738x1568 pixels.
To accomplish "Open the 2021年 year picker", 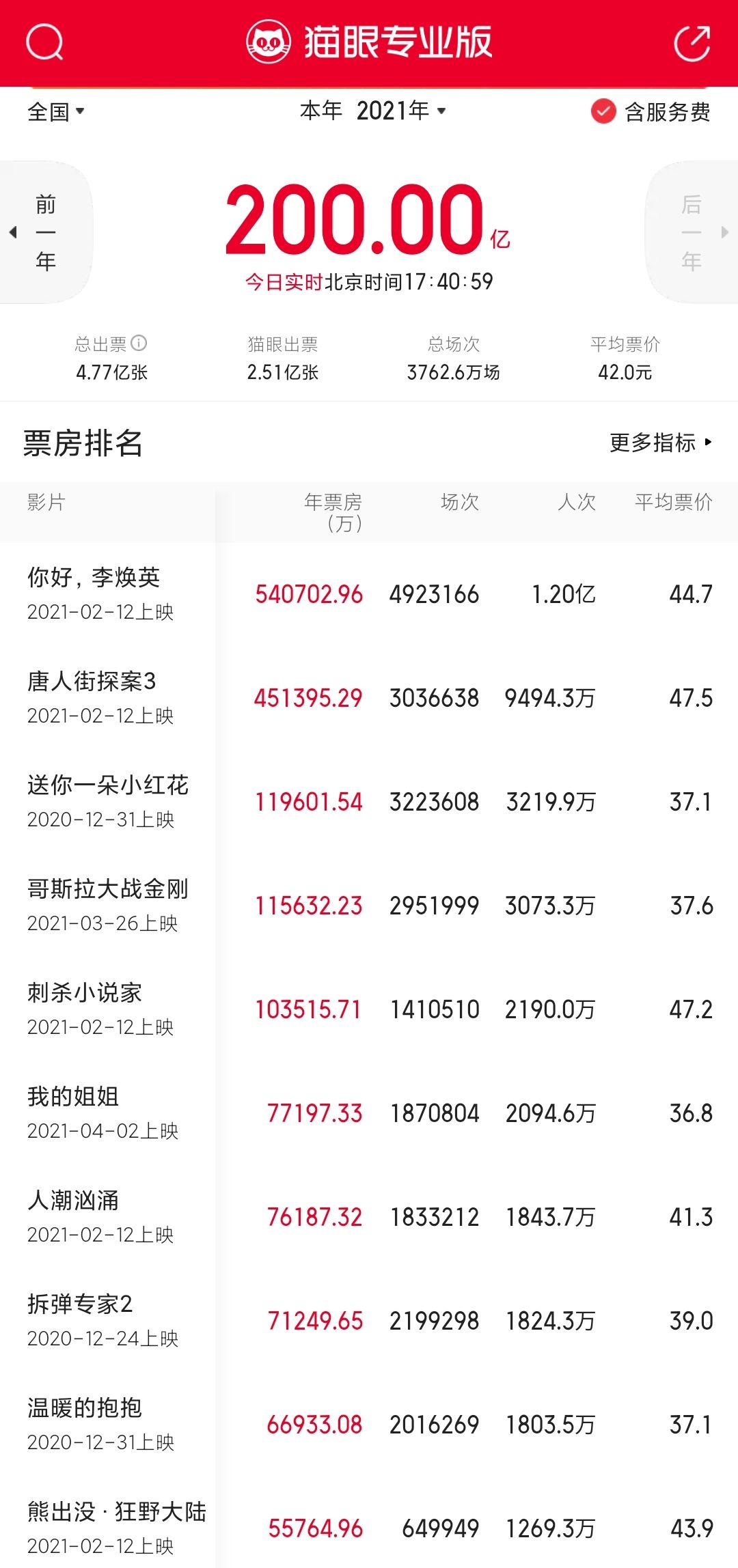I will click(400, 111).
